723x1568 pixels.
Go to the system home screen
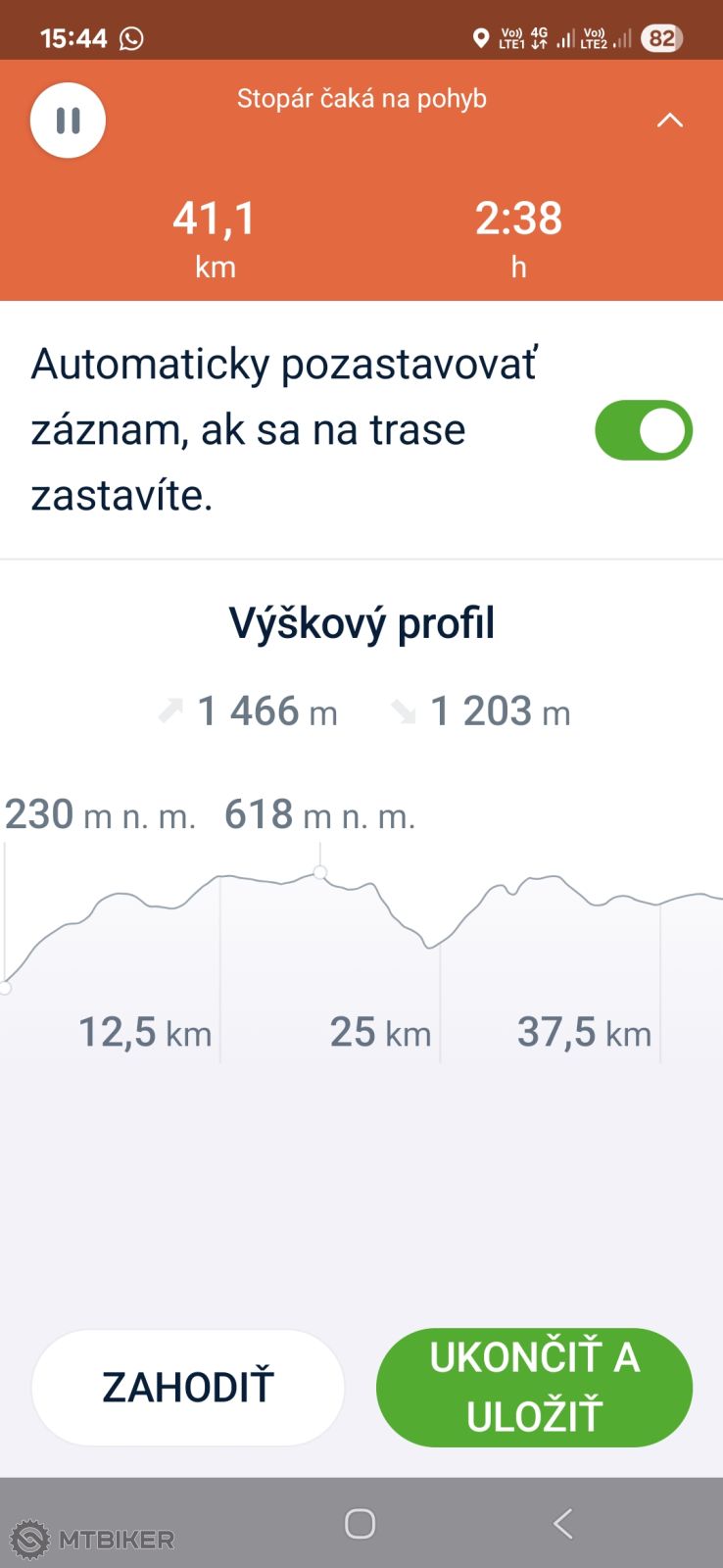coord(360,1523)
